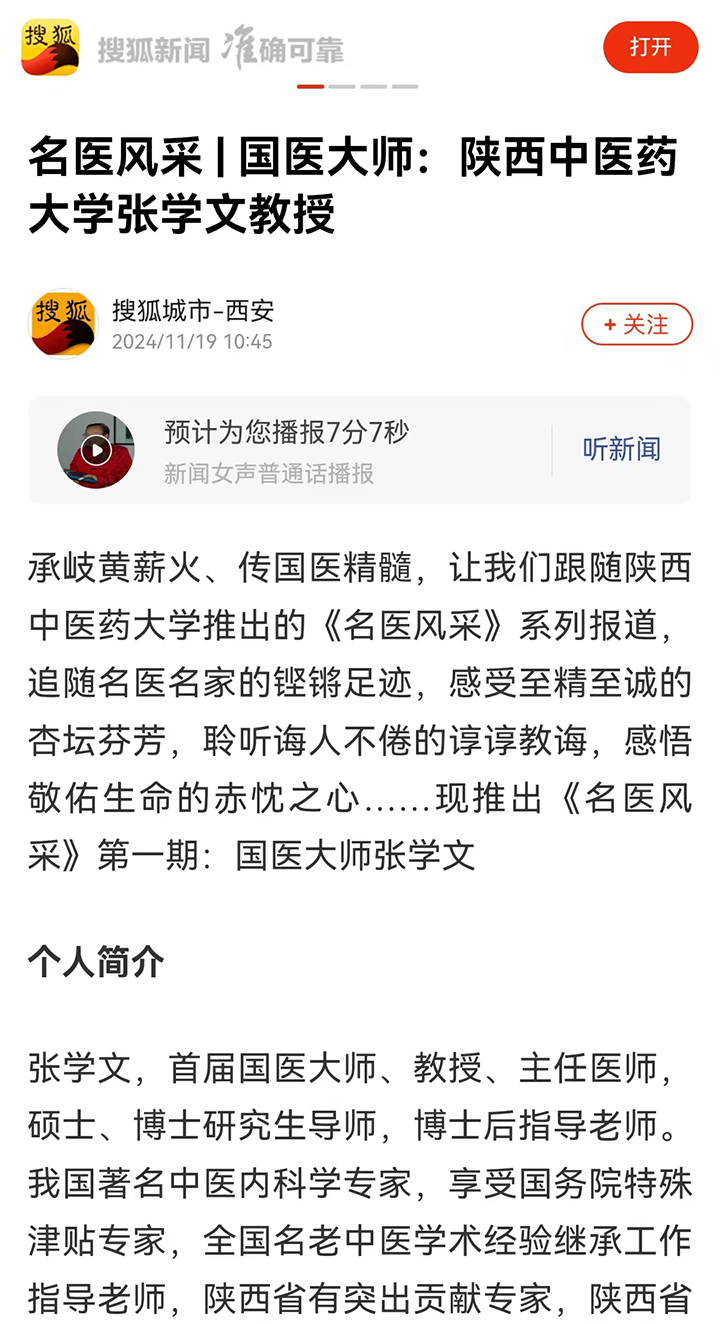Tap the red 打开 button
The image size is (720, 1324).
point(650,47)
